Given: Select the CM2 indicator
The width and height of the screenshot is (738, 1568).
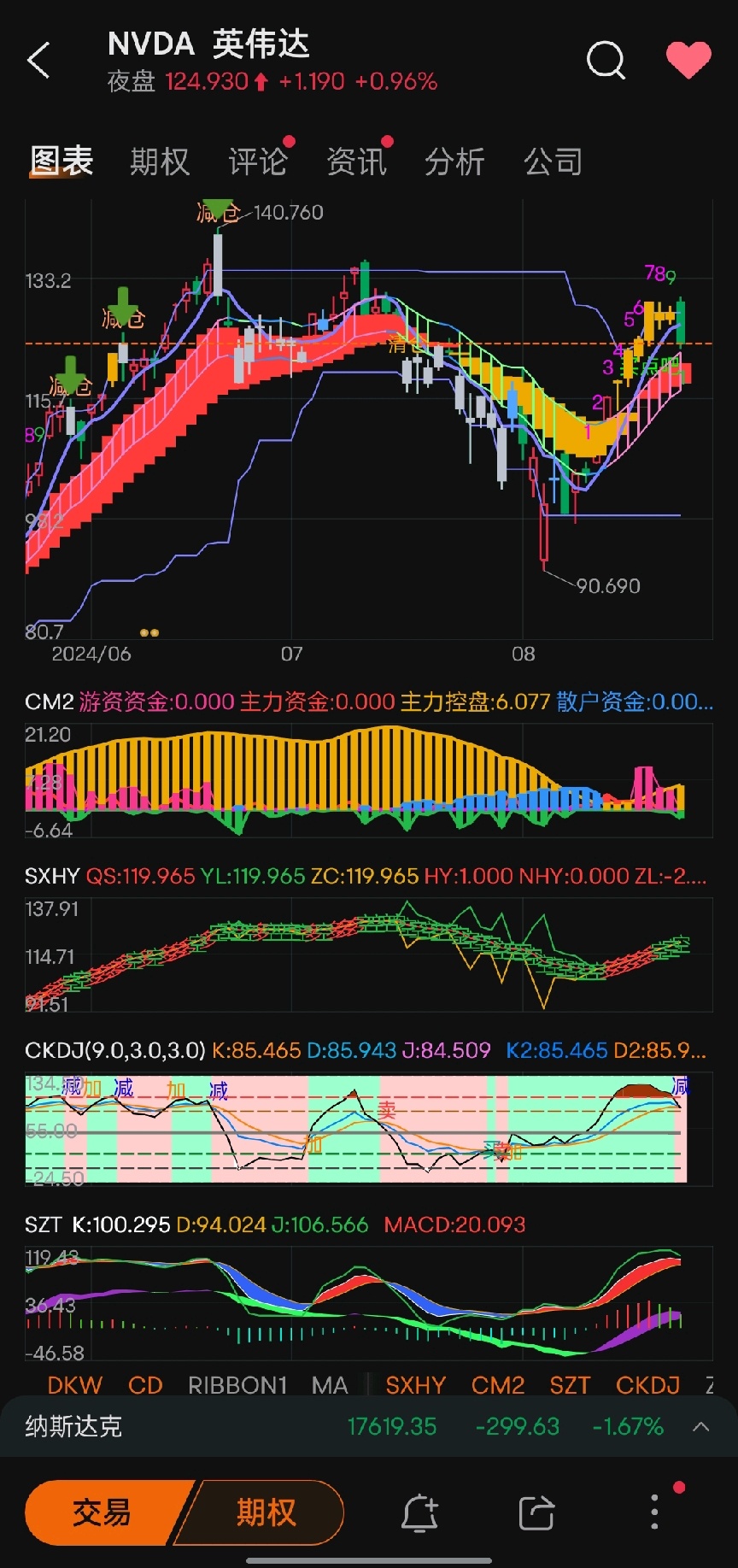Looking at the screenshot, I should (x=498, y=1385).
